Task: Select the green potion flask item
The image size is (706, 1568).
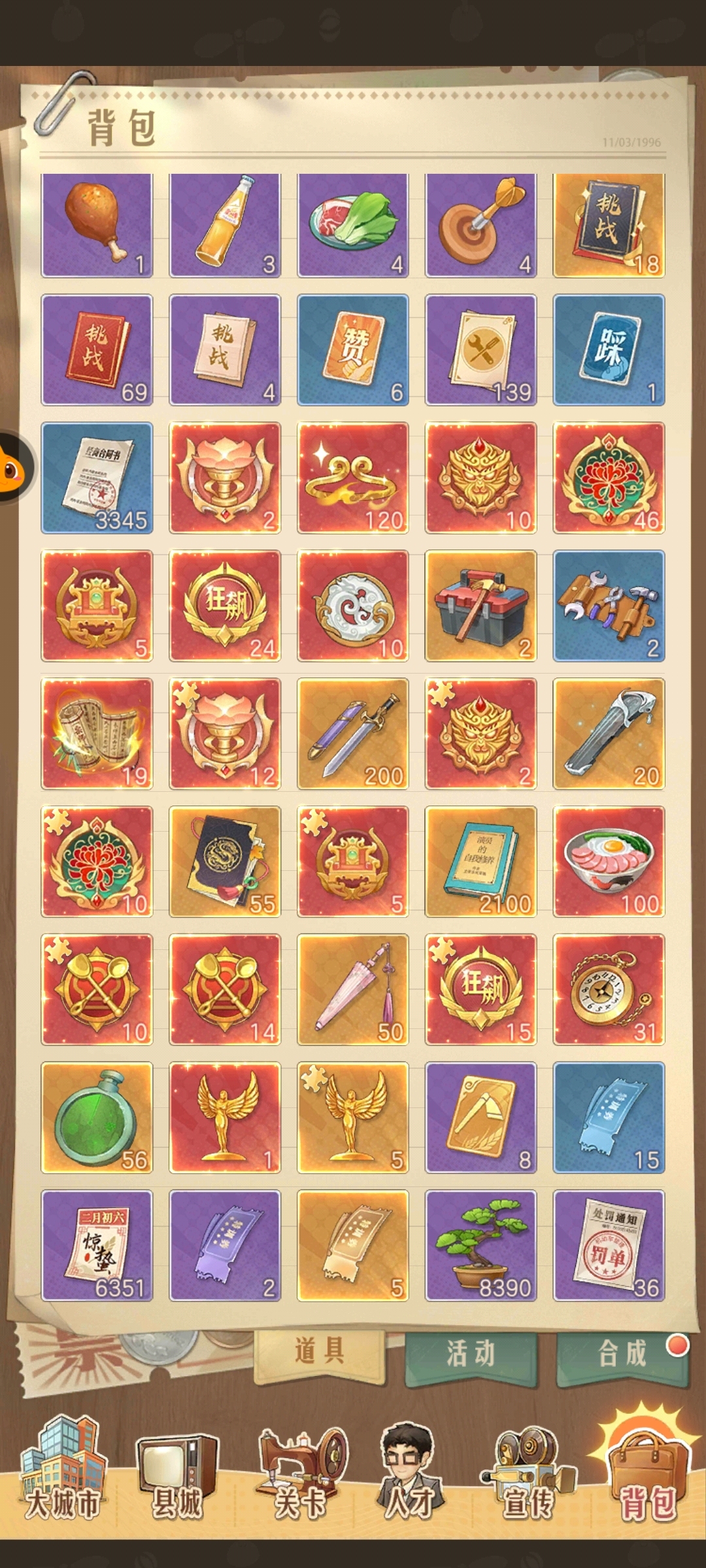Action: coord(97,1117)
